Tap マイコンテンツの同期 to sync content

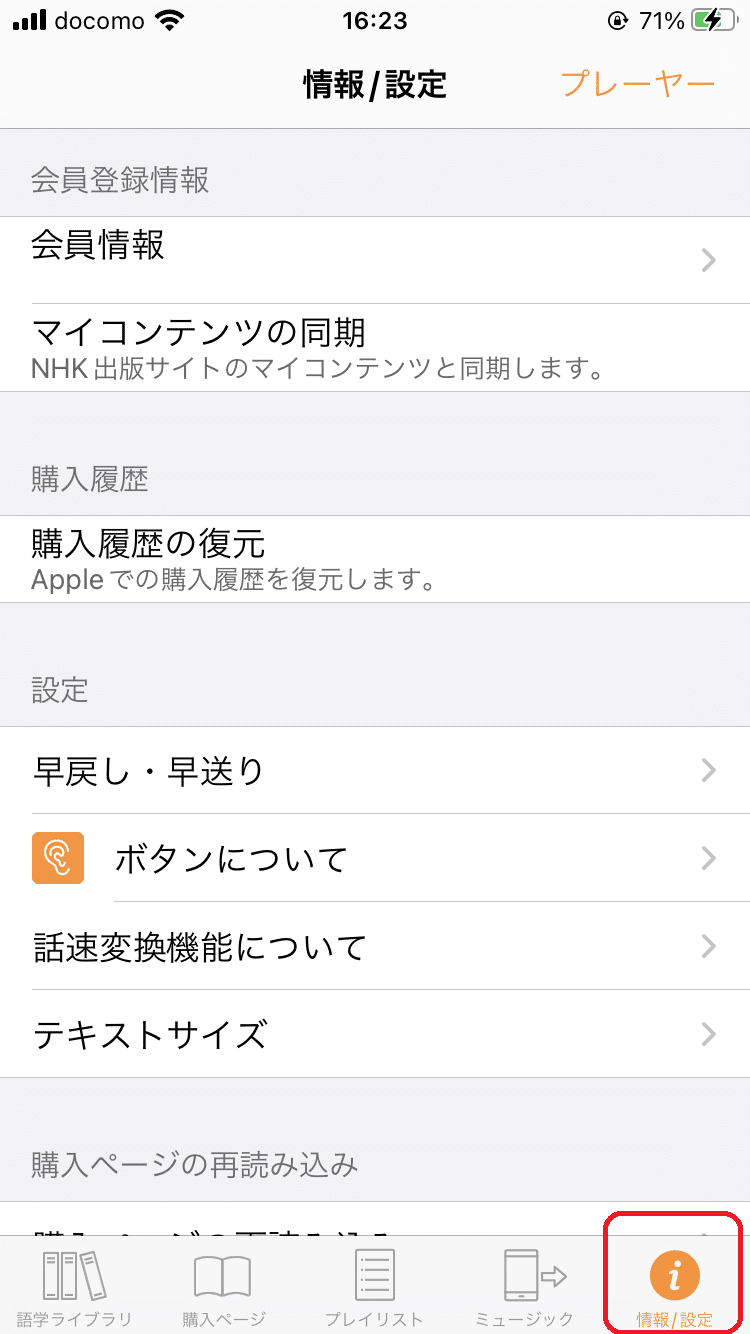pyautogui.click(x=375, y=345)
